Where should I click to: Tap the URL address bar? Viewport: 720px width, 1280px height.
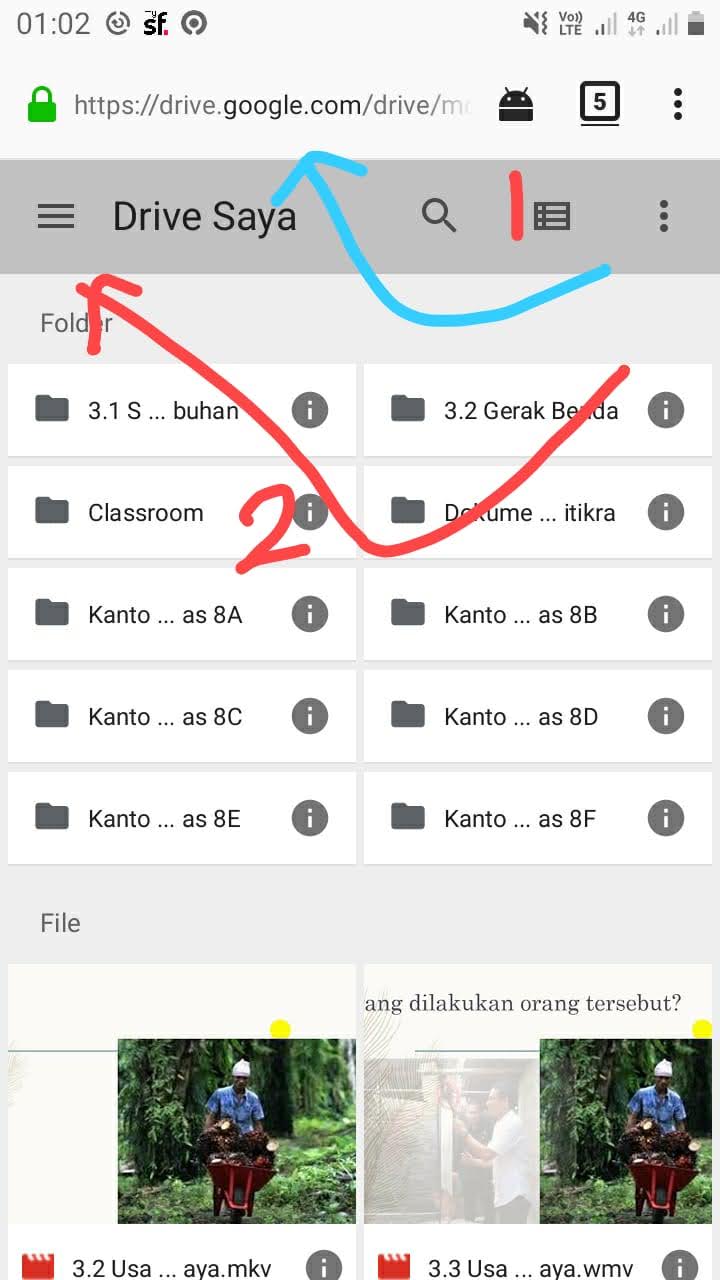[x=272, y=104]
